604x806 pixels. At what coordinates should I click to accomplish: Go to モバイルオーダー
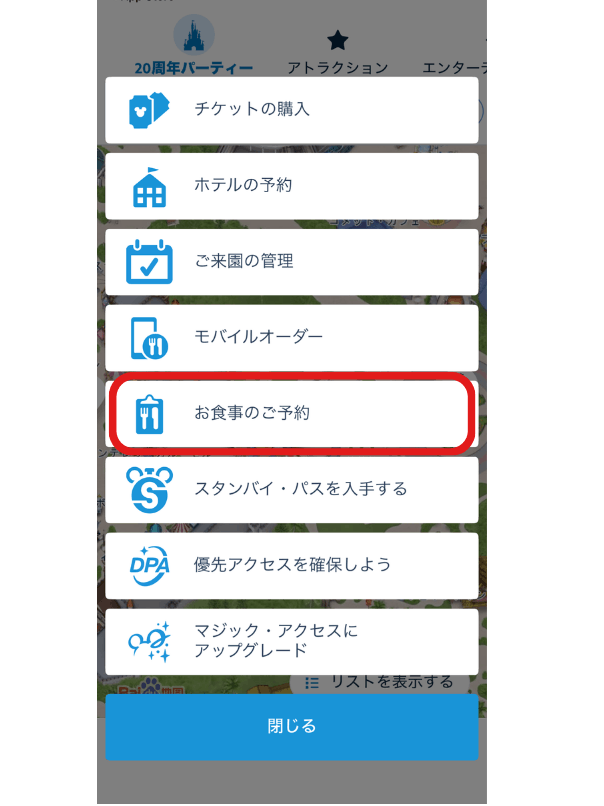pyautogui.click(x=291, y=338)
